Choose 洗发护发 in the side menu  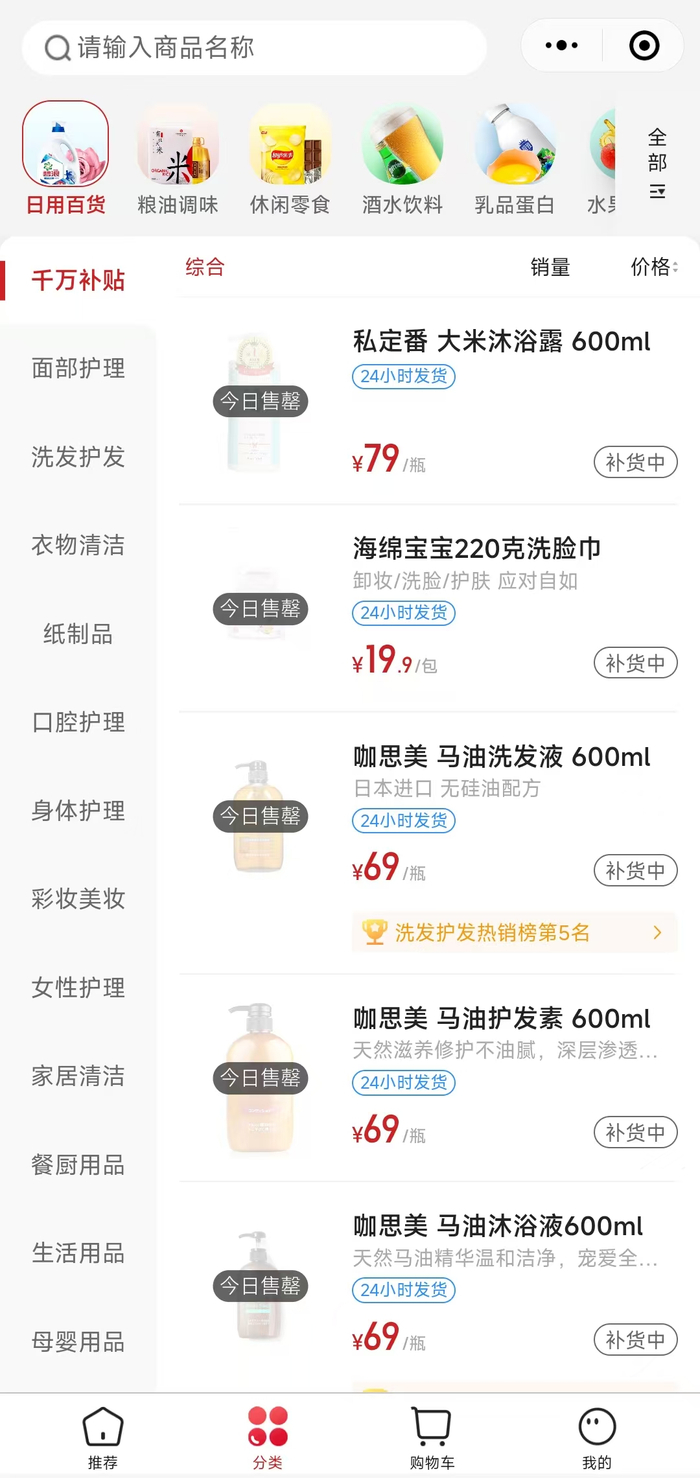coord(78,457)
